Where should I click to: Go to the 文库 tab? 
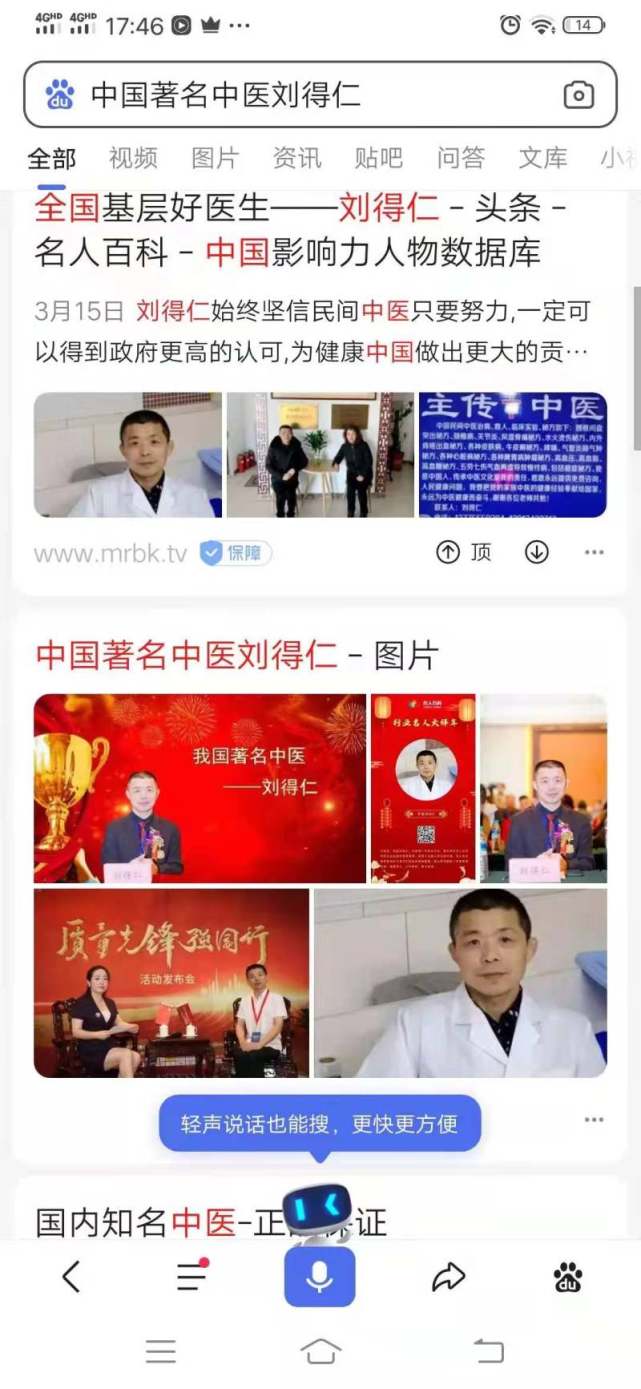pyautogui.click(x=543, y=158)
